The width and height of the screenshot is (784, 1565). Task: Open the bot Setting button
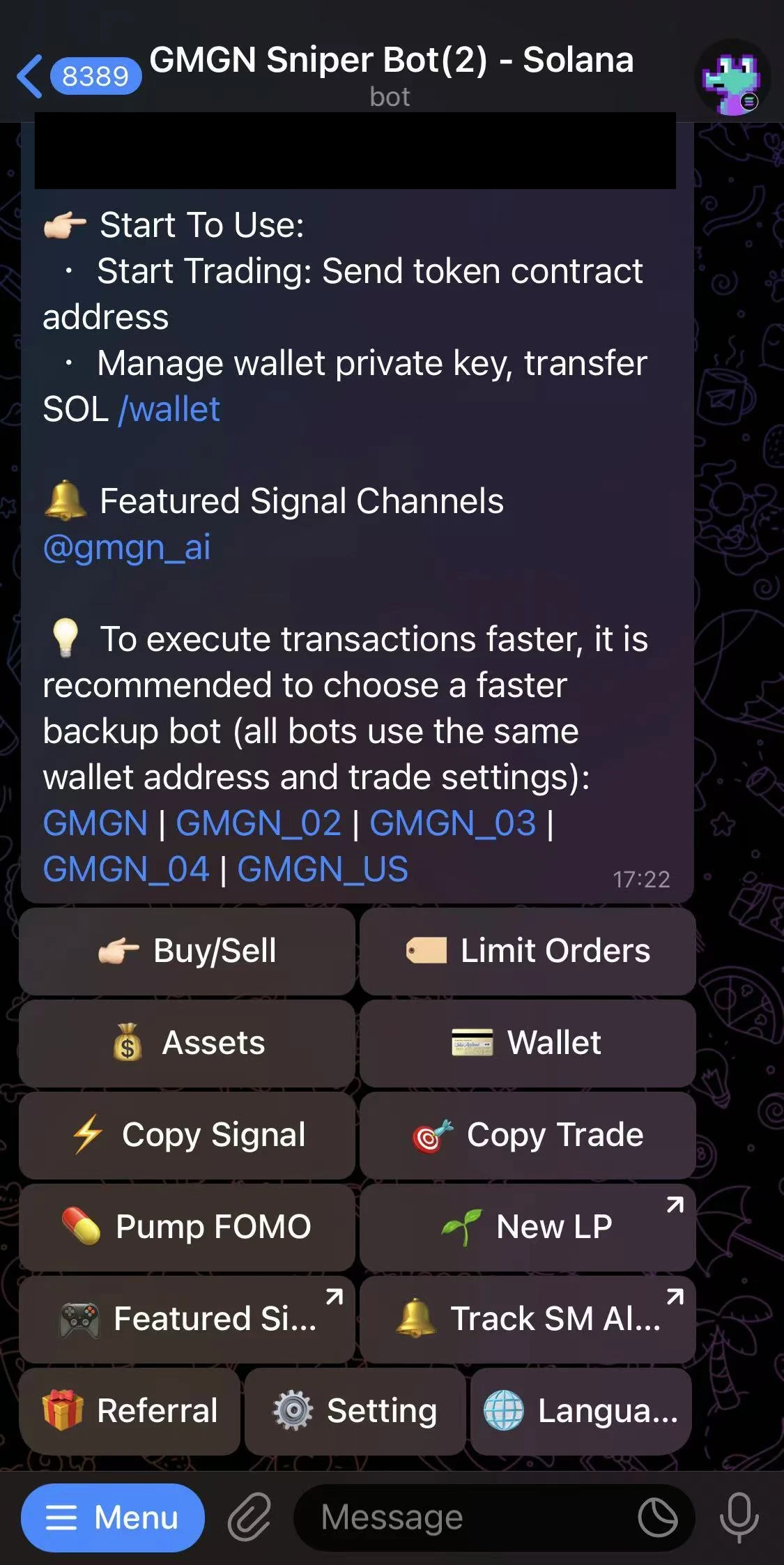[355, 1411]
